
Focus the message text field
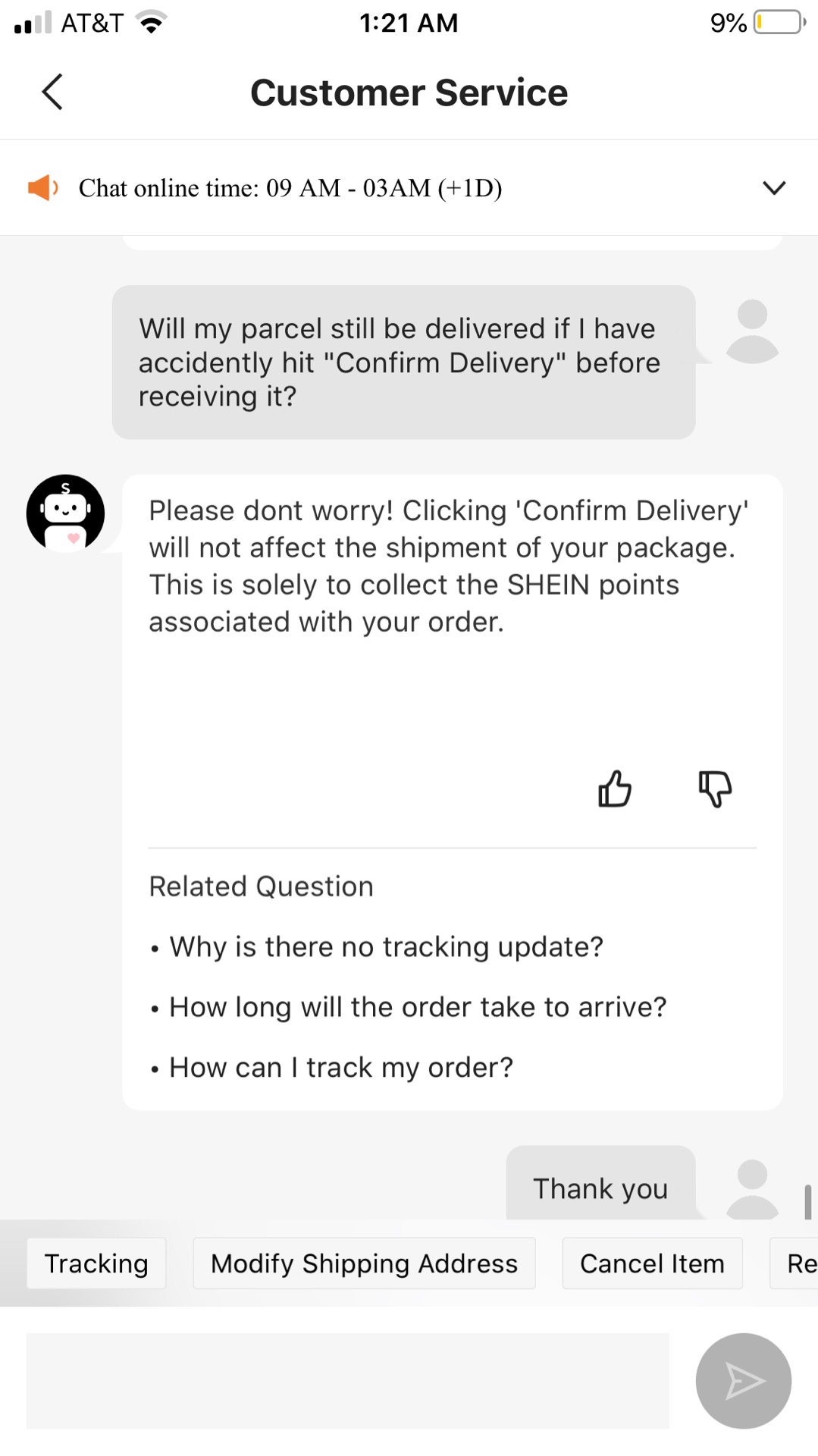point(347,1381)
